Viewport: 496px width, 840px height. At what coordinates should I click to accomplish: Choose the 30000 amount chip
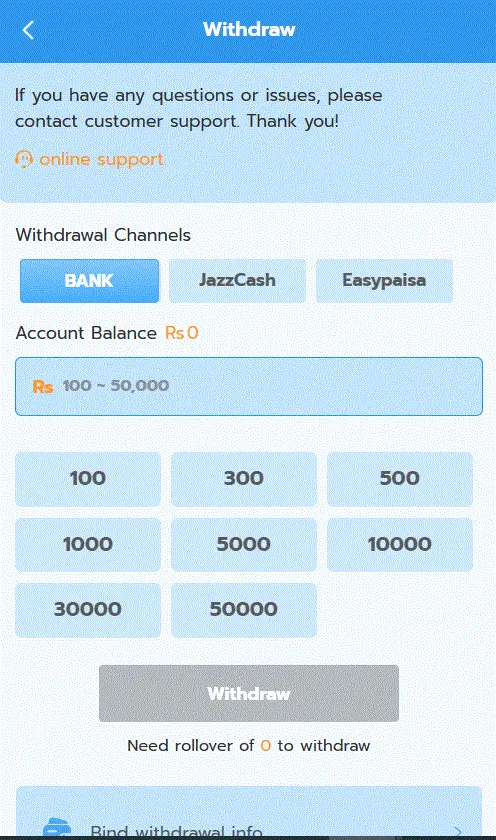[x=88, y=610]
